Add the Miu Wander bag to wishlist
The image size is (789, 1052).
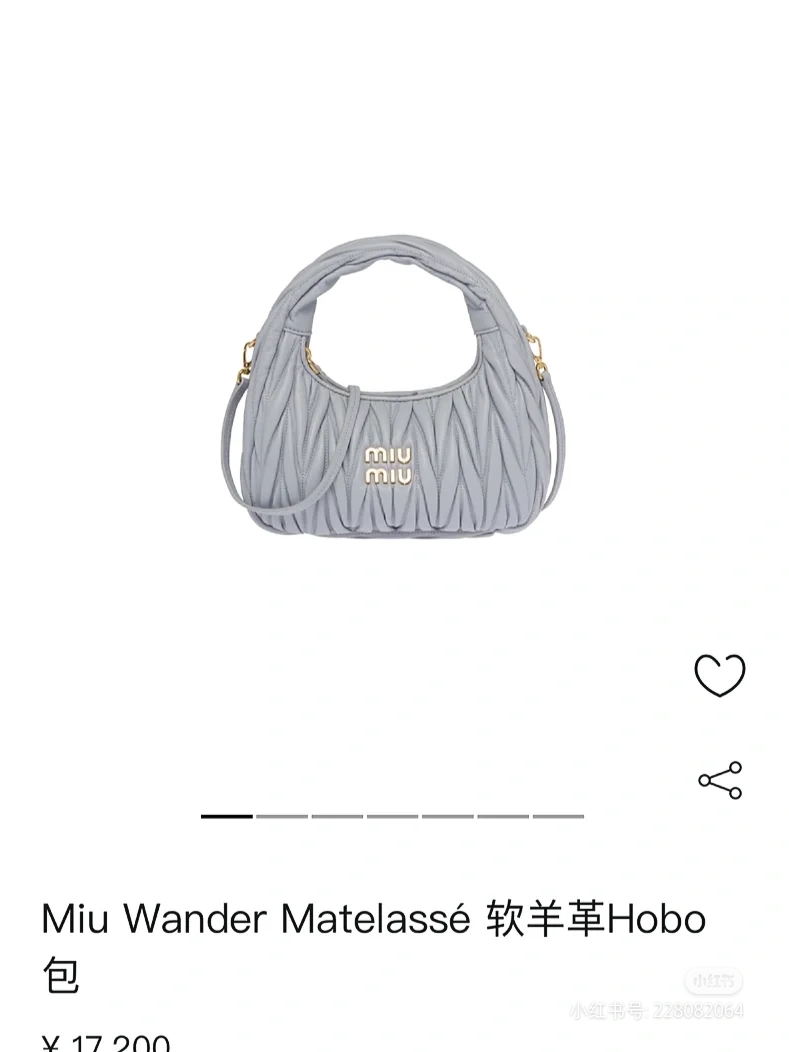720,675
